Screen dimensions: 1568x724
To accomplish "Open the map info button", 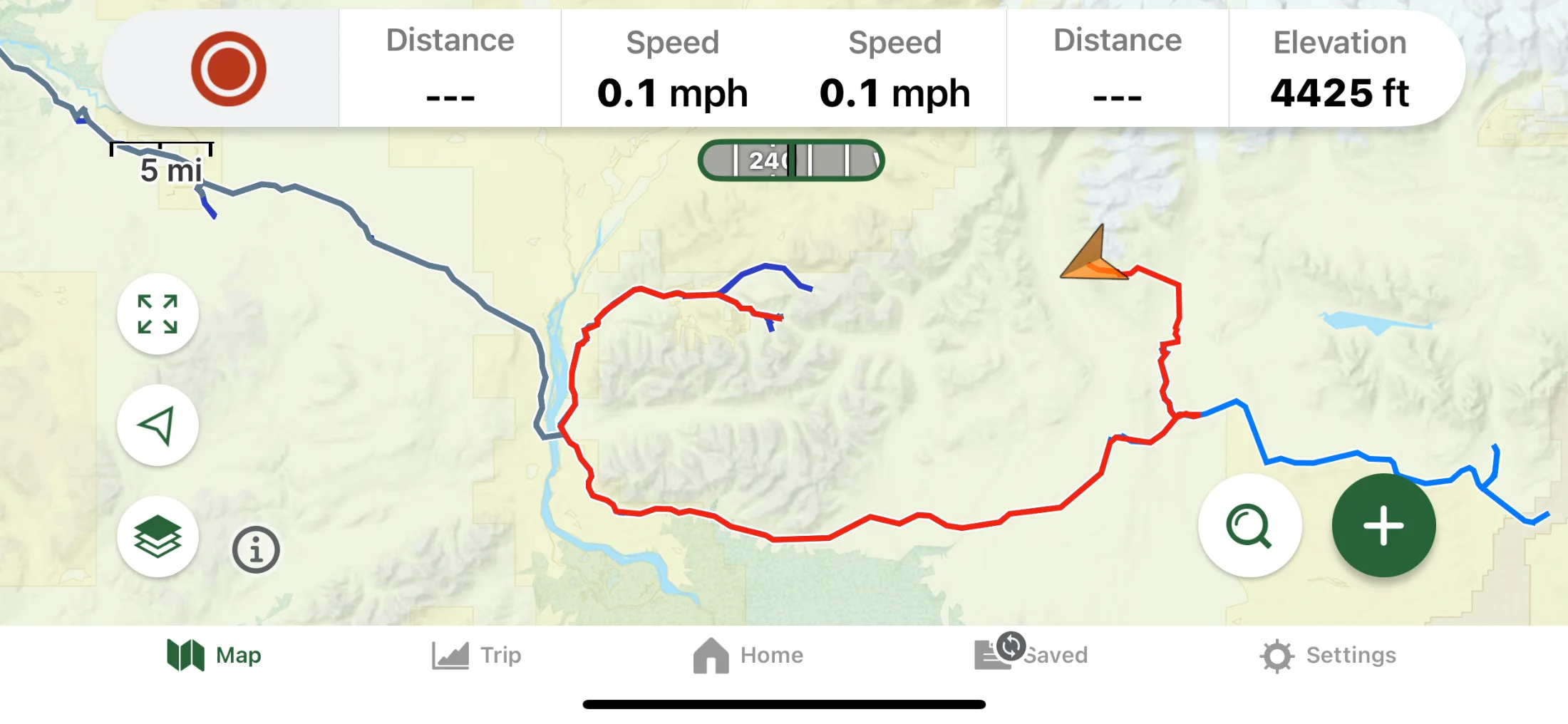I will pos(256,549).
